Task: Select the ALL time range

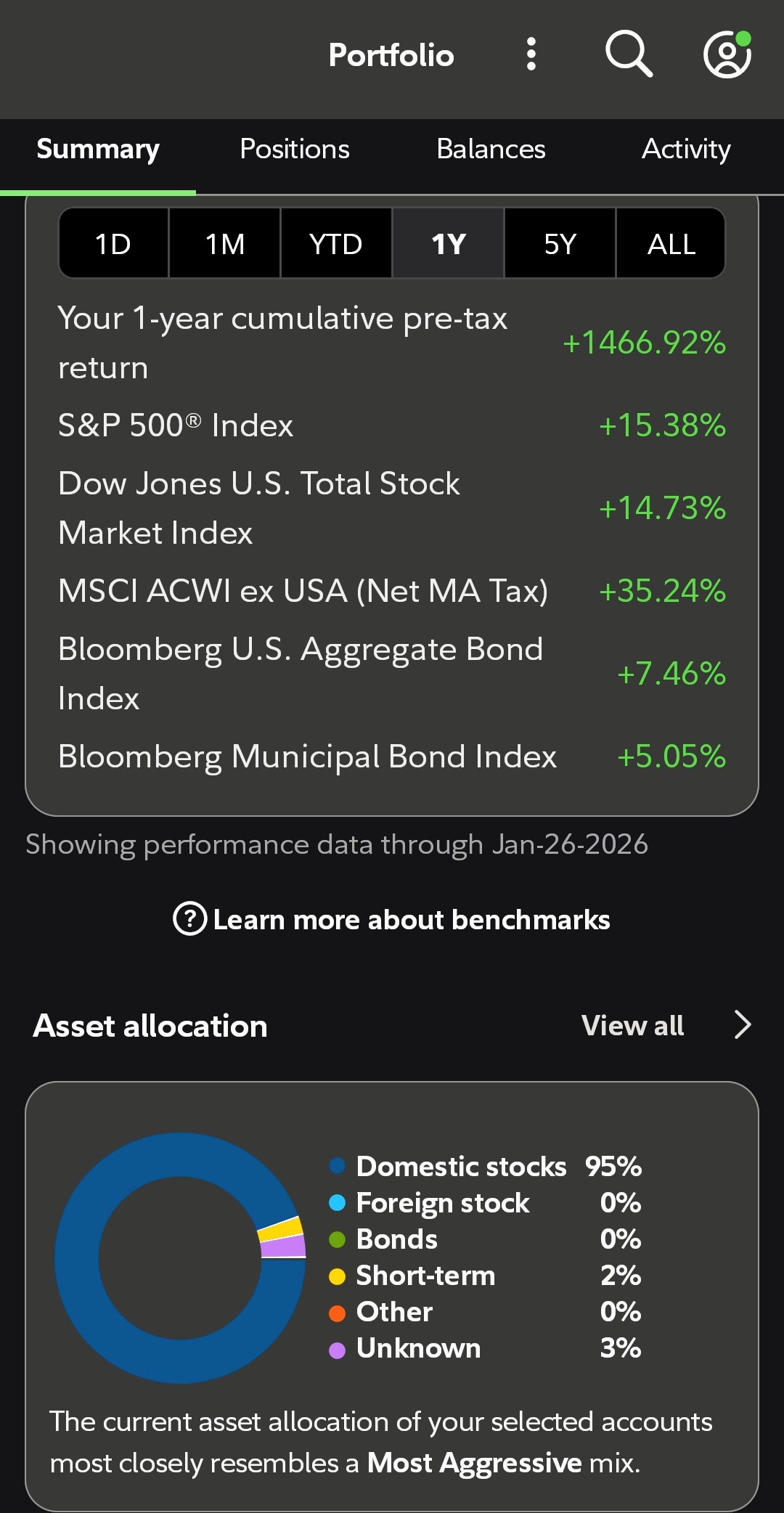Action: [x=671, y=244]
